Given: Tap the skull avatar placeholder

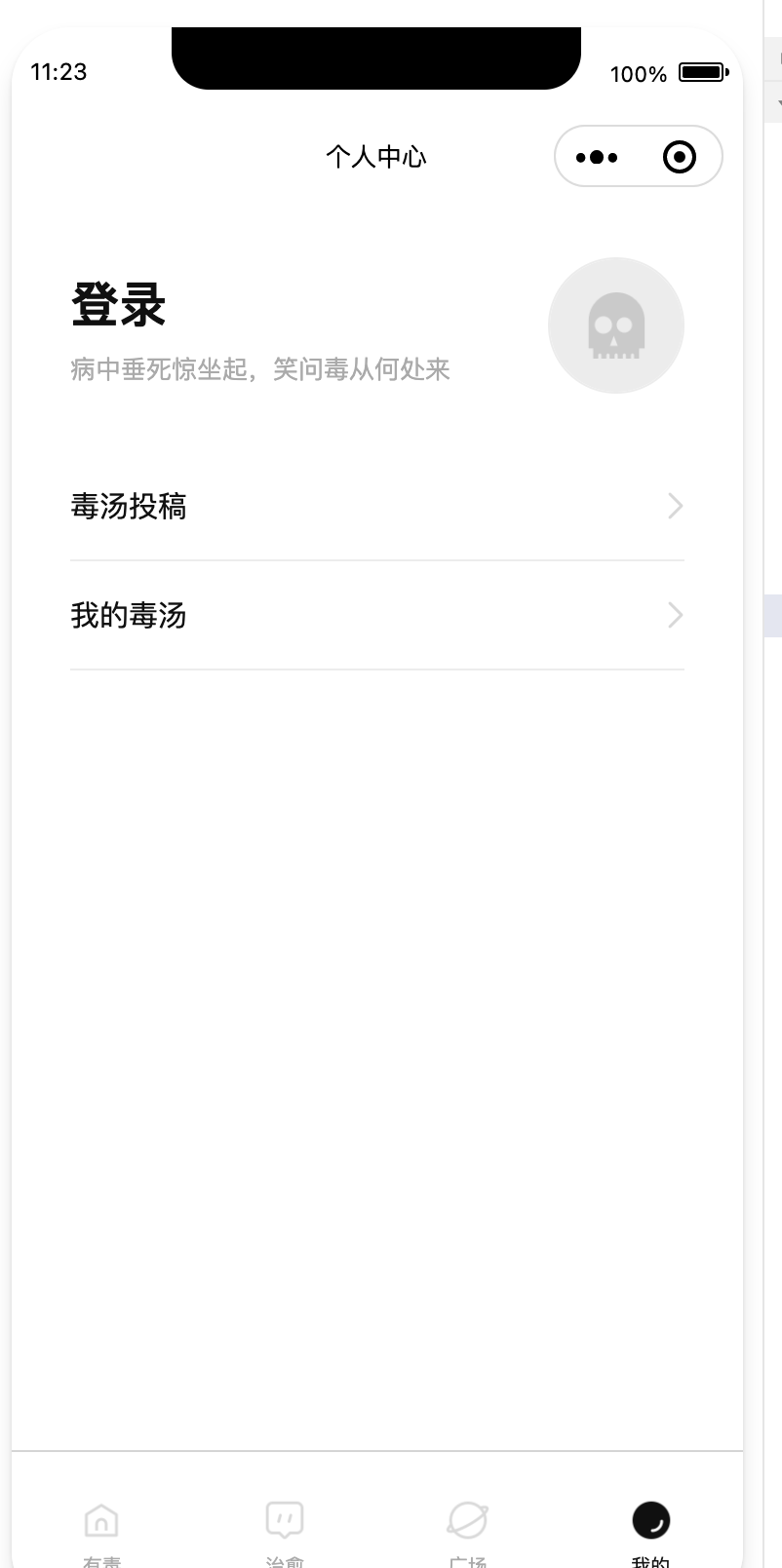Looking at the screenshot, I should [x=616, y=325].
